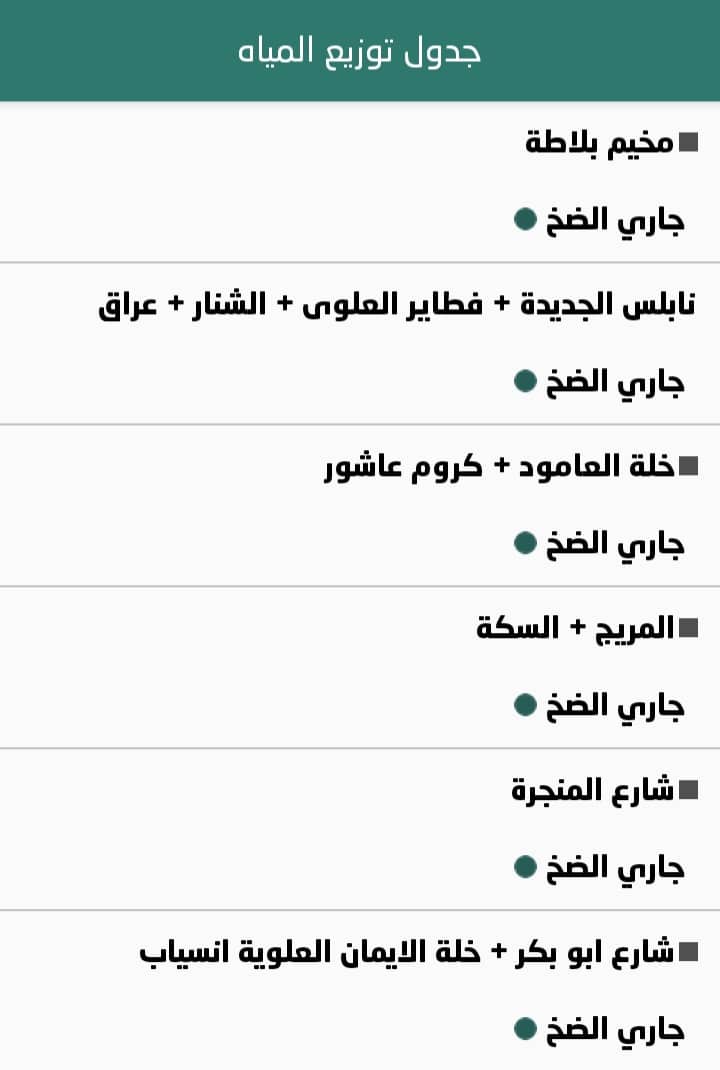The image size is (720, 1070).
Task: Select the نابلس الجديدة + فطاير العلوى row
Action: tap(400, 305)
